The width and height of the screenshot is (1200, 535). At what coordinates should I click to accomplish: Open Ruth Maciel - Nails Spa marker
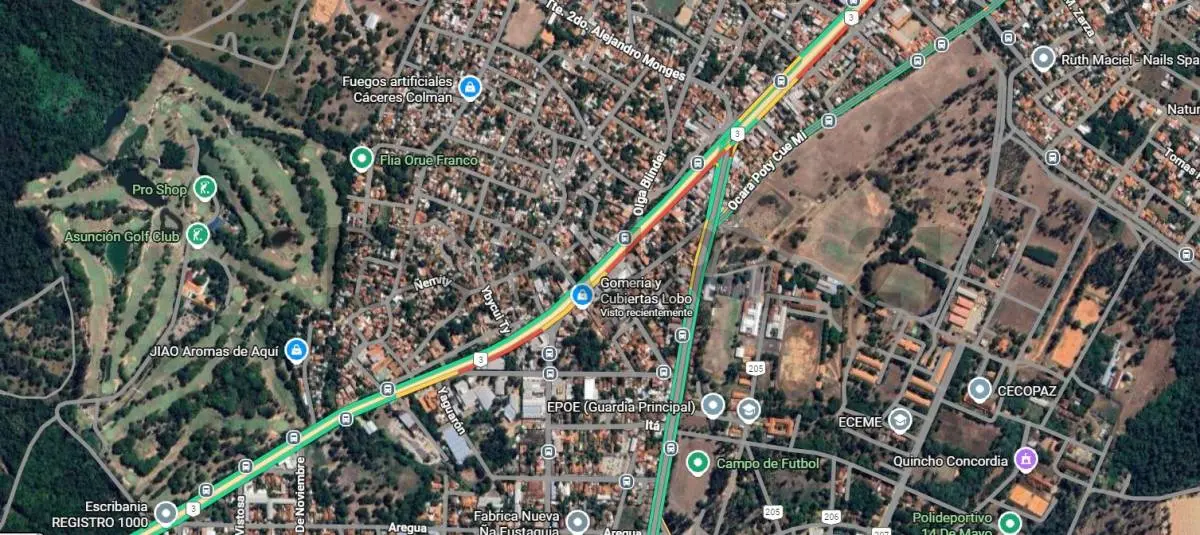point(1045,59)
